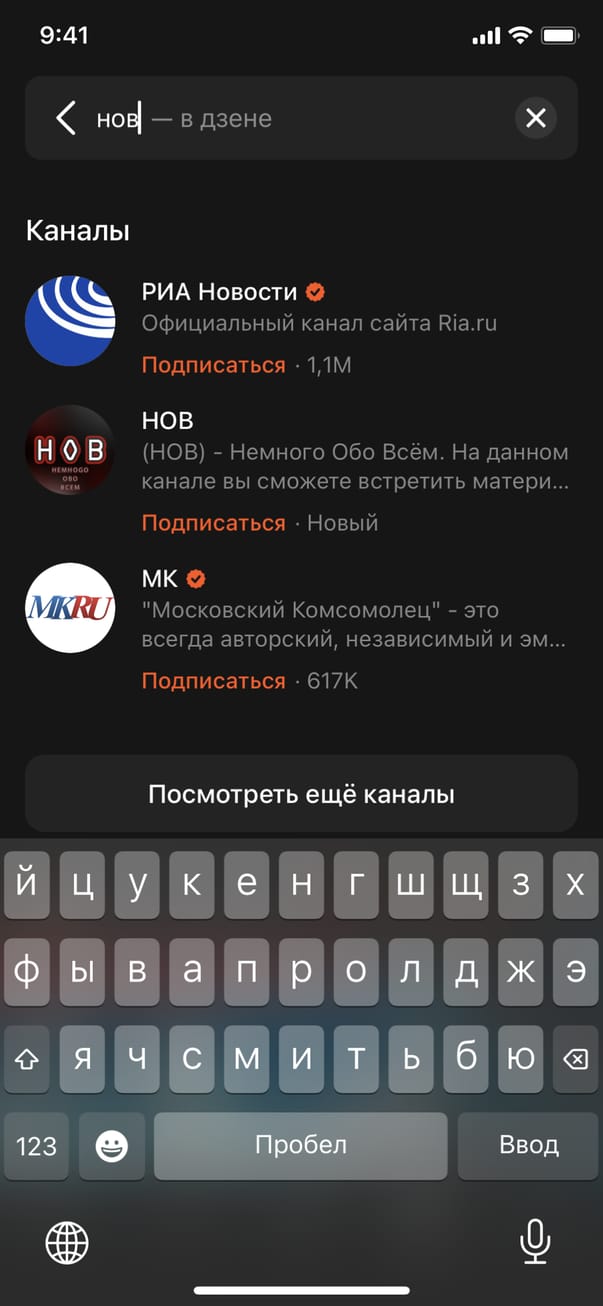Open the emoji keyboard
Viewport: 603px width, 1306px height.
(x=112, y=1145)
